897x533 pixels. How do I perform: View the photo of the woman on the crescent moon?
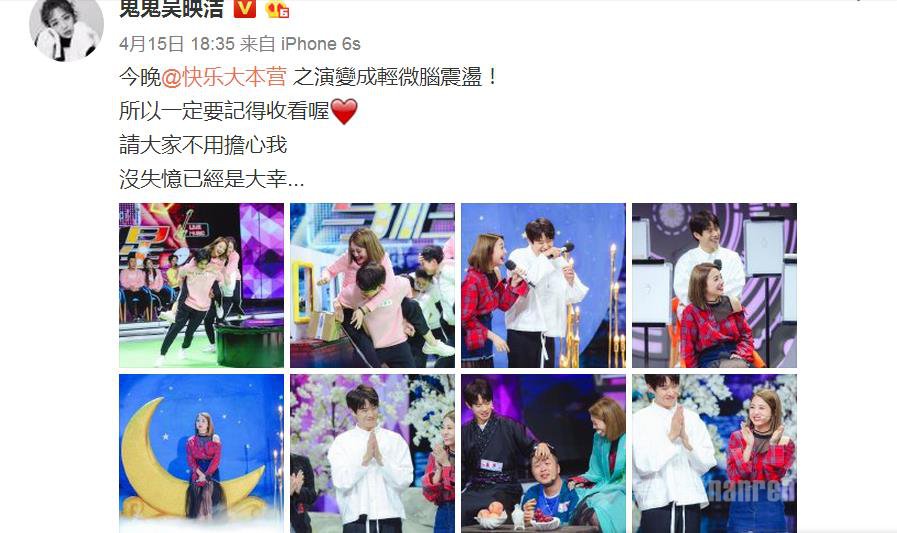pos(200,453)
